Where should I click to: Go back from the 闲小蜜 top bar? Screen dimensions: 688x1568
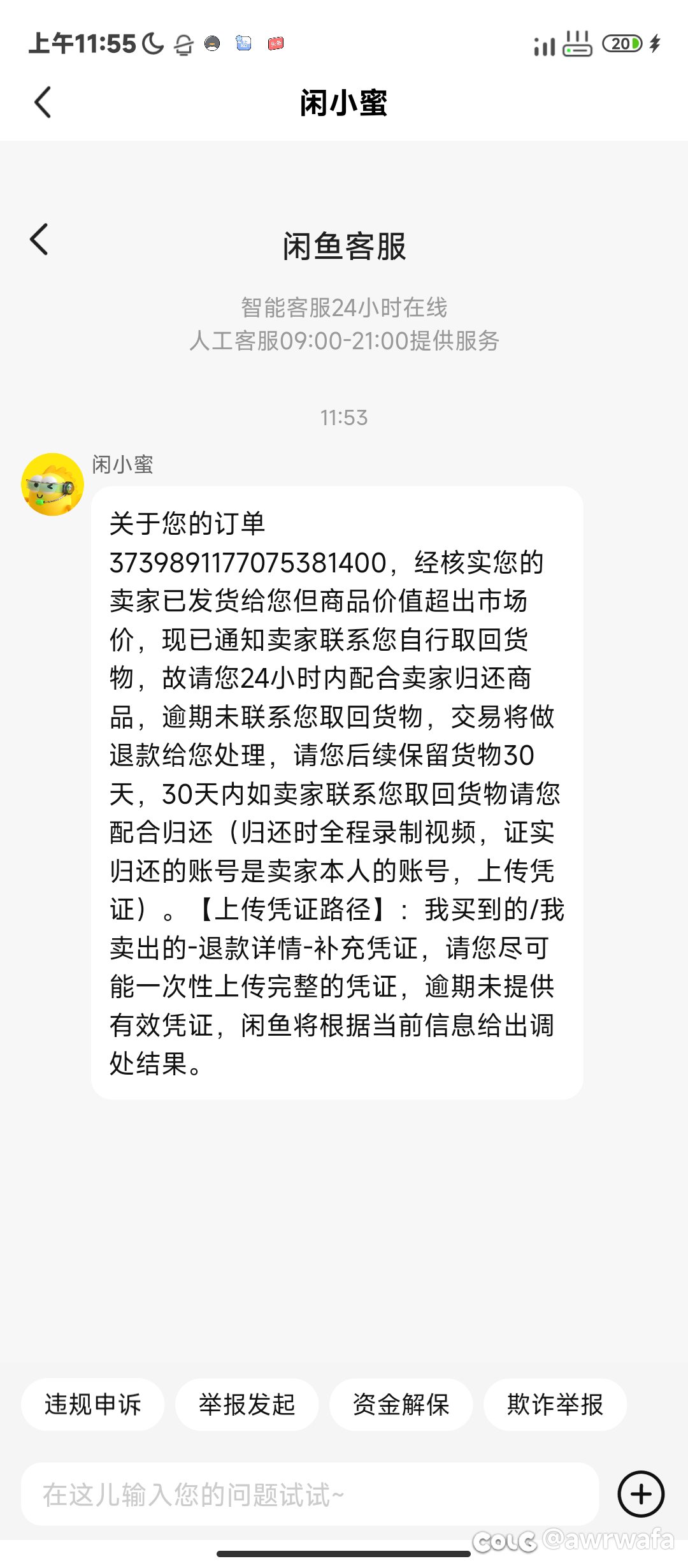coord(43,103)
